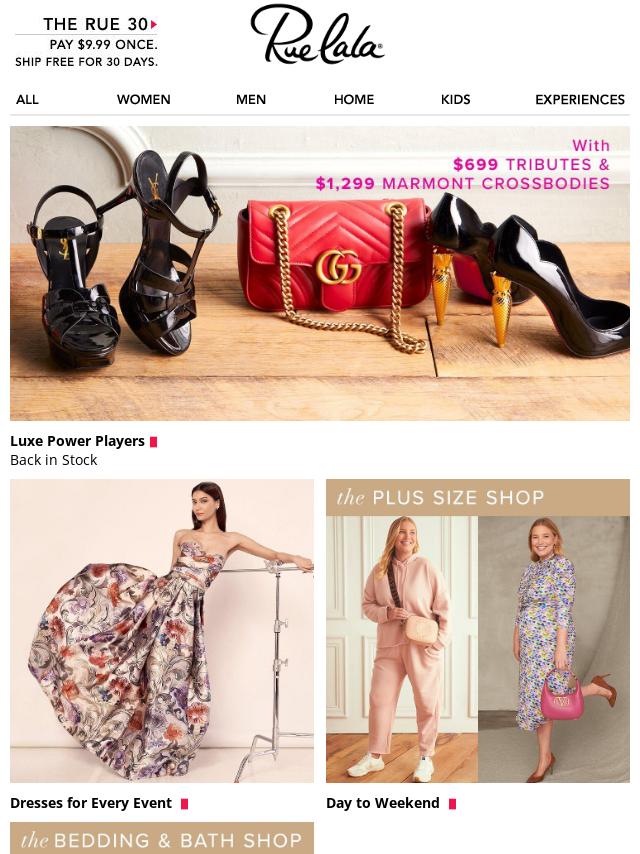The width and height of the screenshot is (640, 854).
Task: Go to the Rue La La homepage
Action: tap(318, 35)
